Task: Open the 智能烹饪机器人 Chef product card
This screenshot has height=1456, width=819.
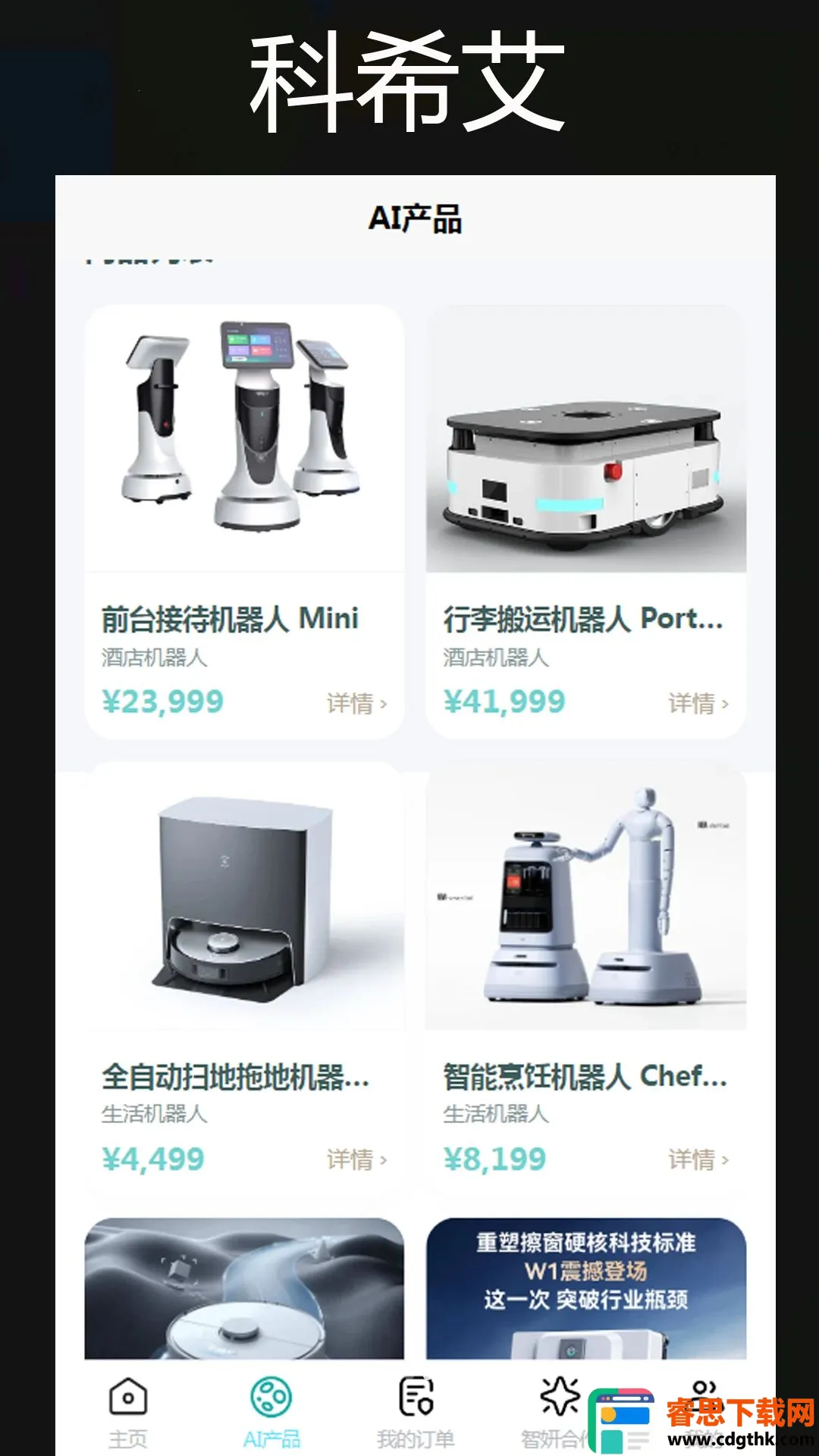Action: tap(586, 978)
